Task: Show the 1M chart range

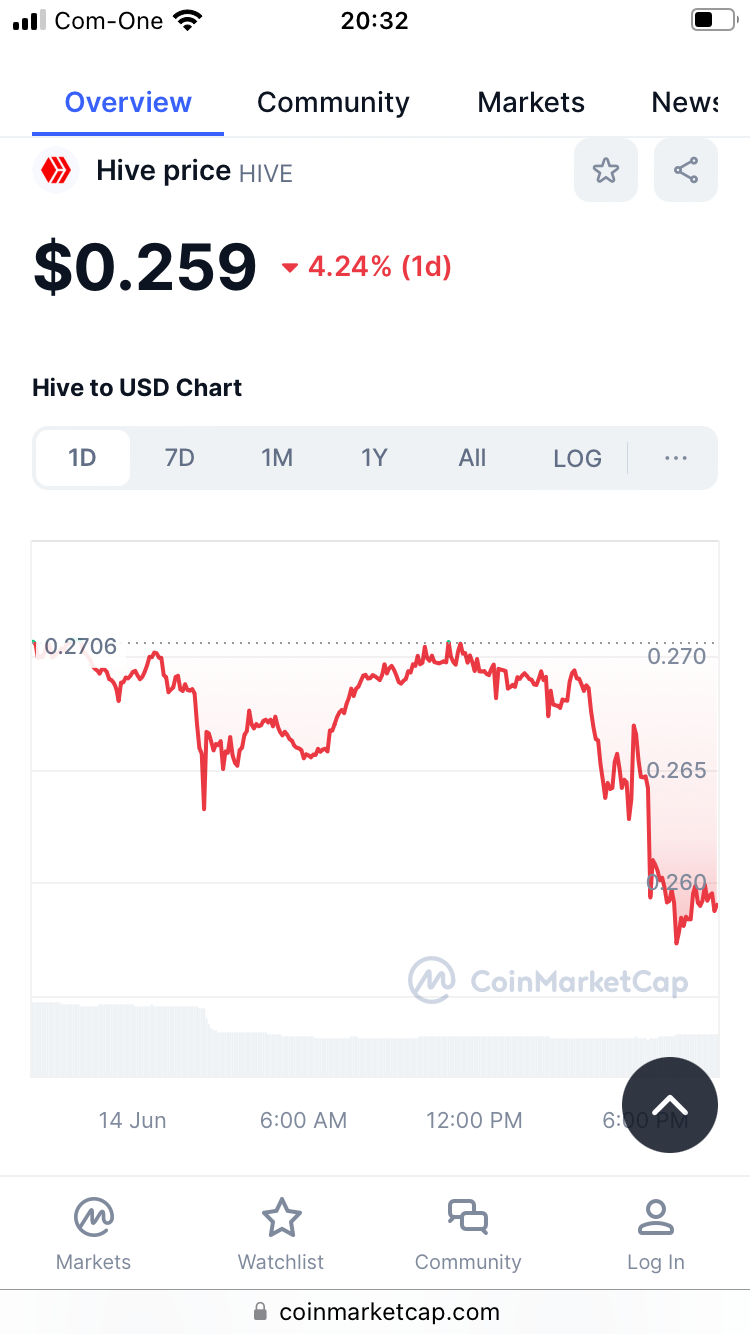Action: click(277, 458)
